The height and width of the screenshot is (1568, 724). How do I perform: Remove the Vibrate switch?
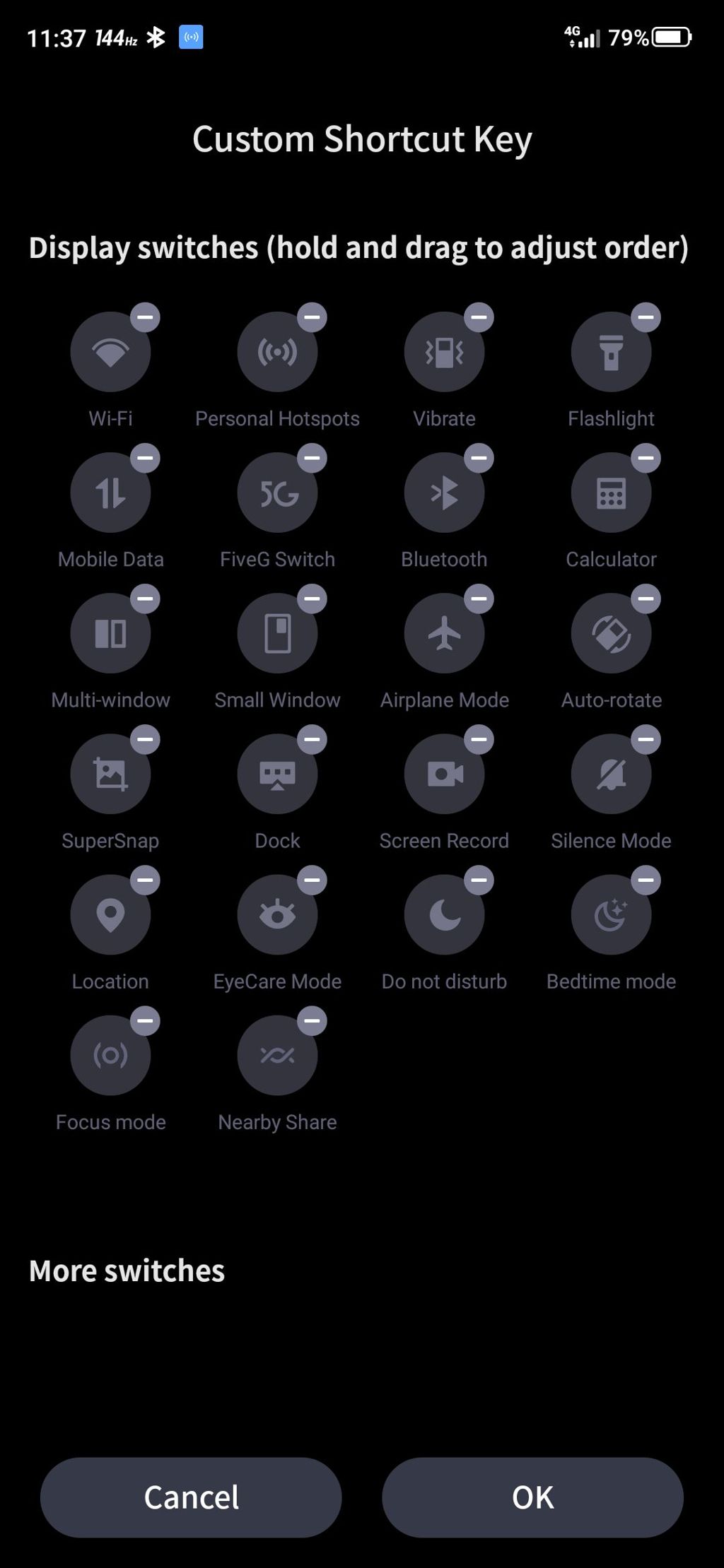pos(479,317)
